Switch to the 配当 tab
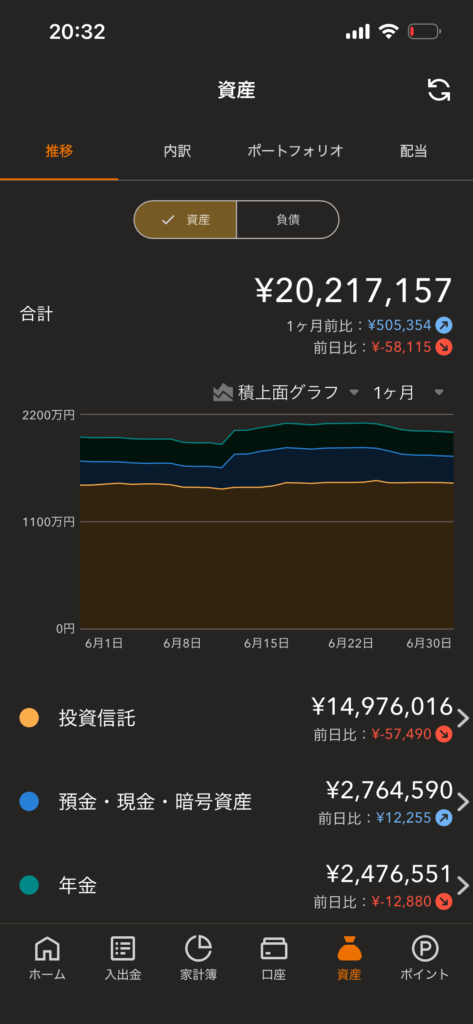The image size is (473, 1024). pos(414,151)
